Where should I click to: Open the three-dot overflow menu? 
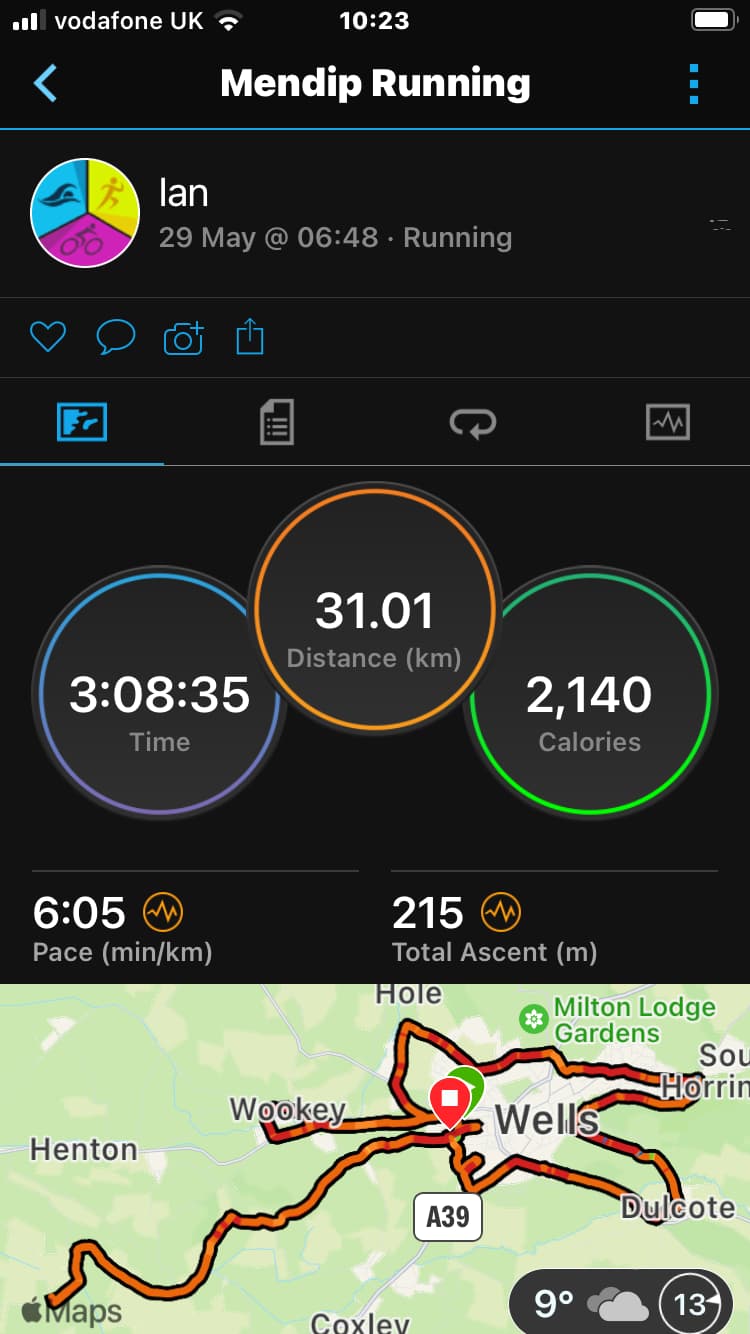pos(694,84)
